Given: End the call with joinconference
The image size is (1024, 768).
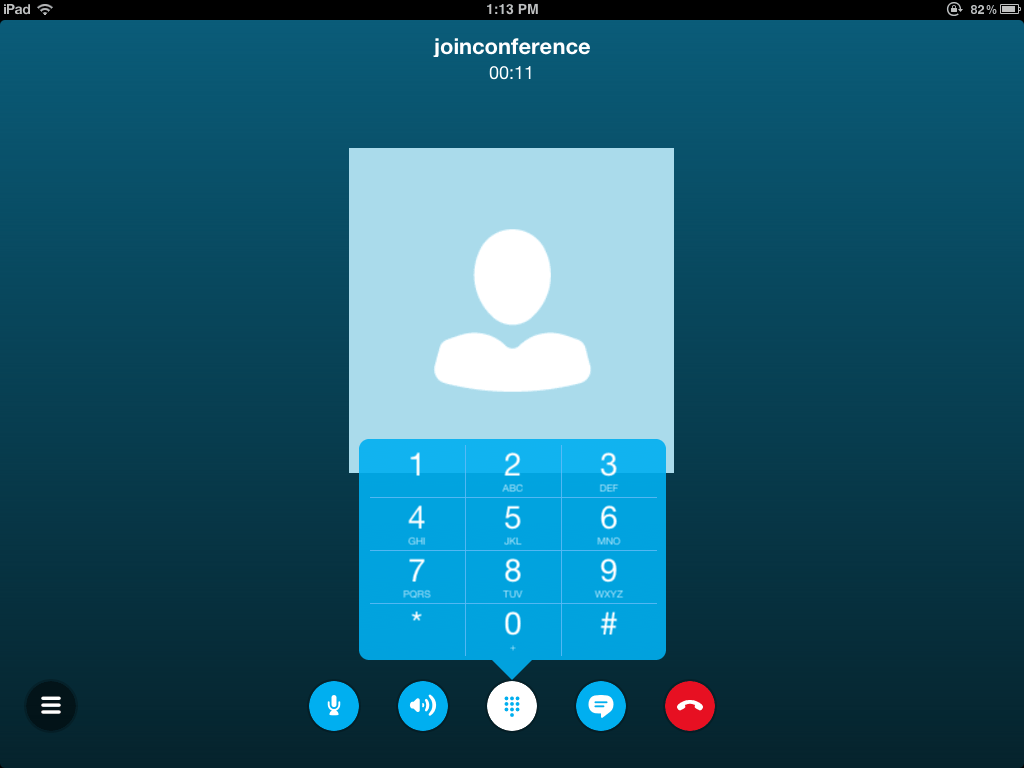Looking at the screenshot, I should (x=690, y=706).
